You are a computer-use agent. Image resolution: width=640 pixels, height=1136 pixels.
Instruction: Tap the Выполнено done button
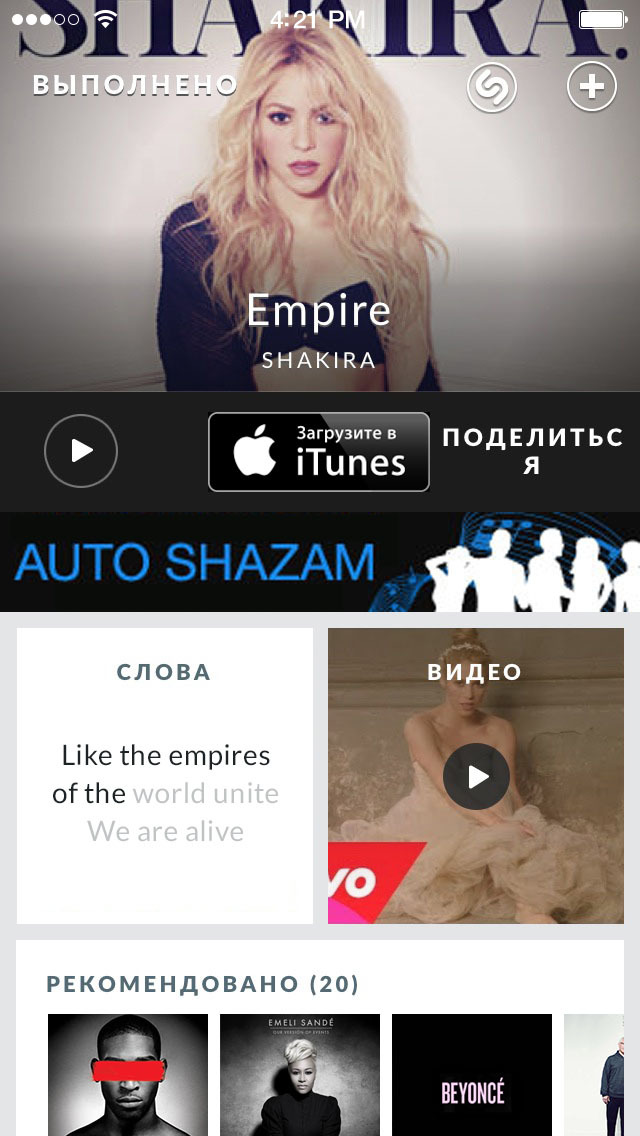click(134, 86)
